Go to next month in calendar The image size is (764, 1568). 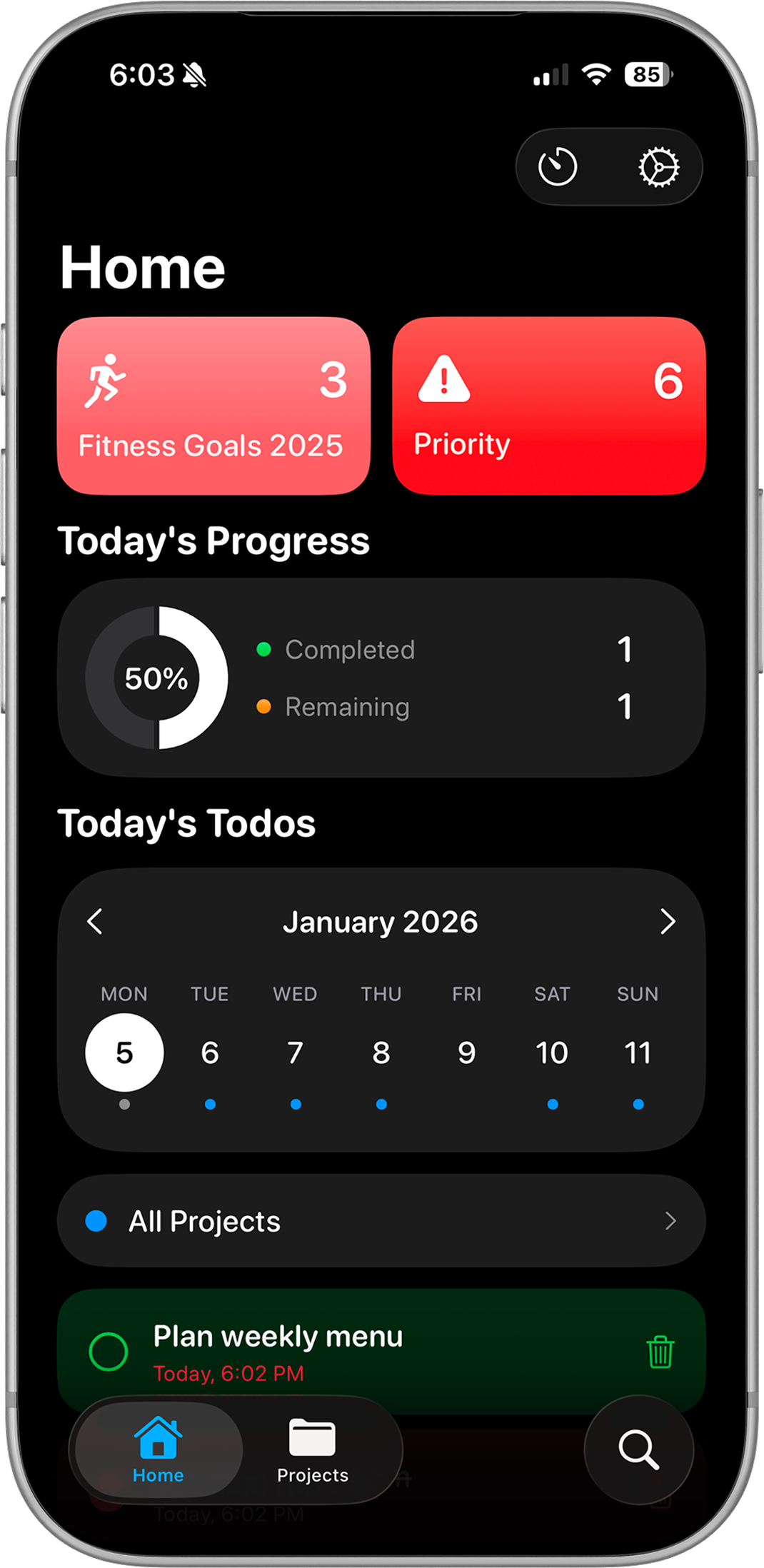click(668, 922)
